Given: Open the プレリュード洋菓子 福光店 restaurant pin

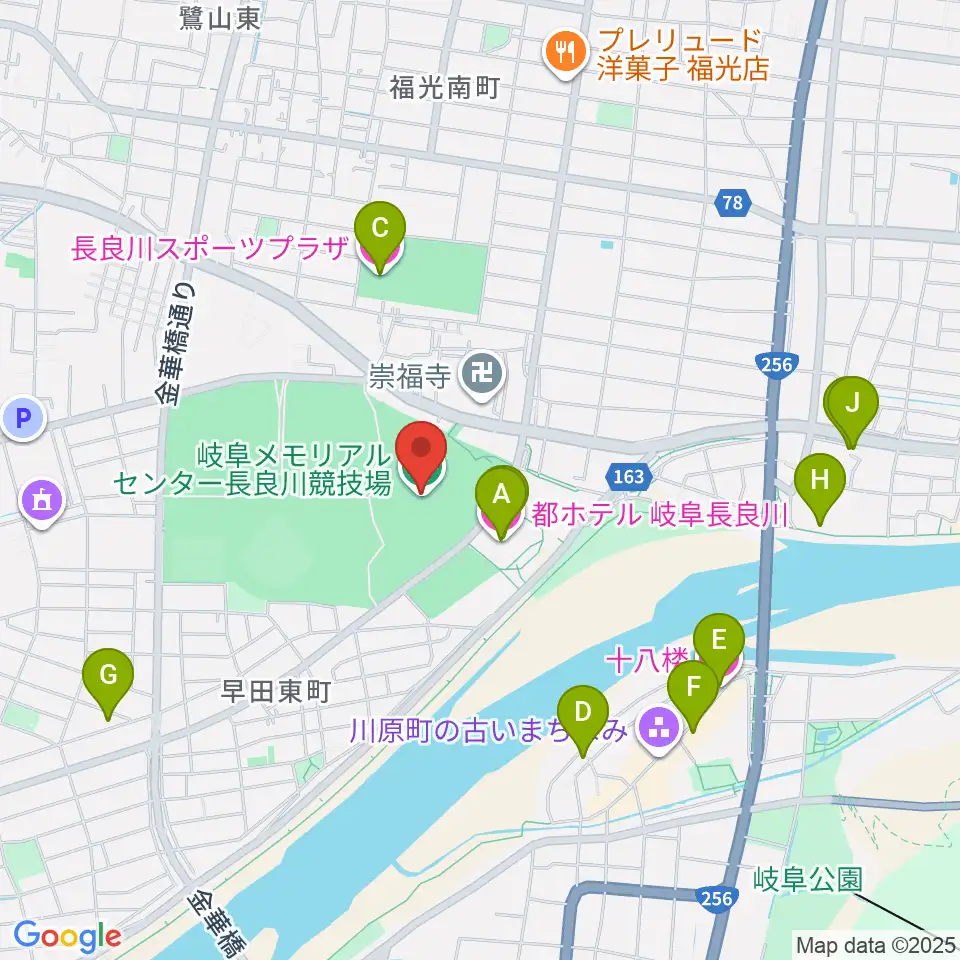Looking at the screenshot, I should click(566, 54).
